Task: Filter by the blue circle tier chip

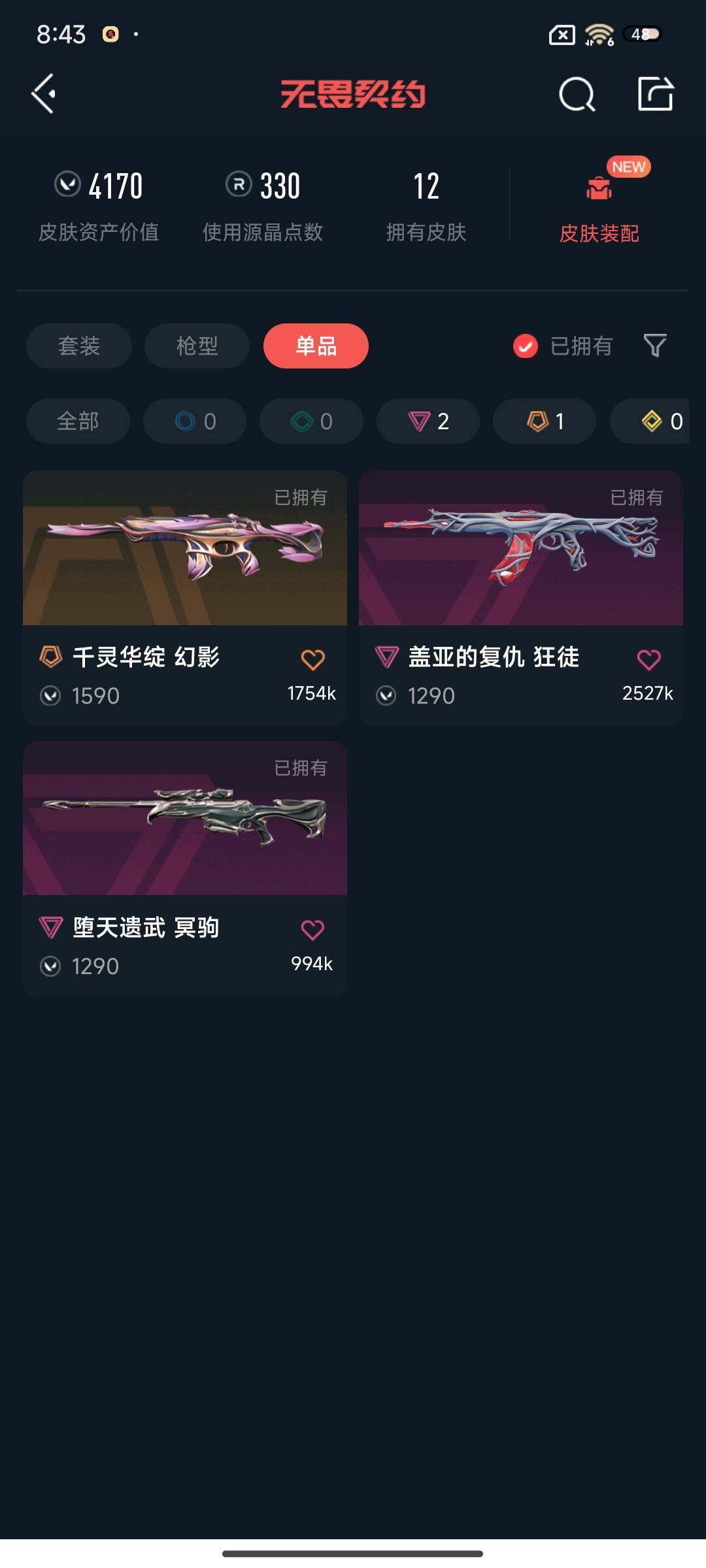Action: coord(195,421)
